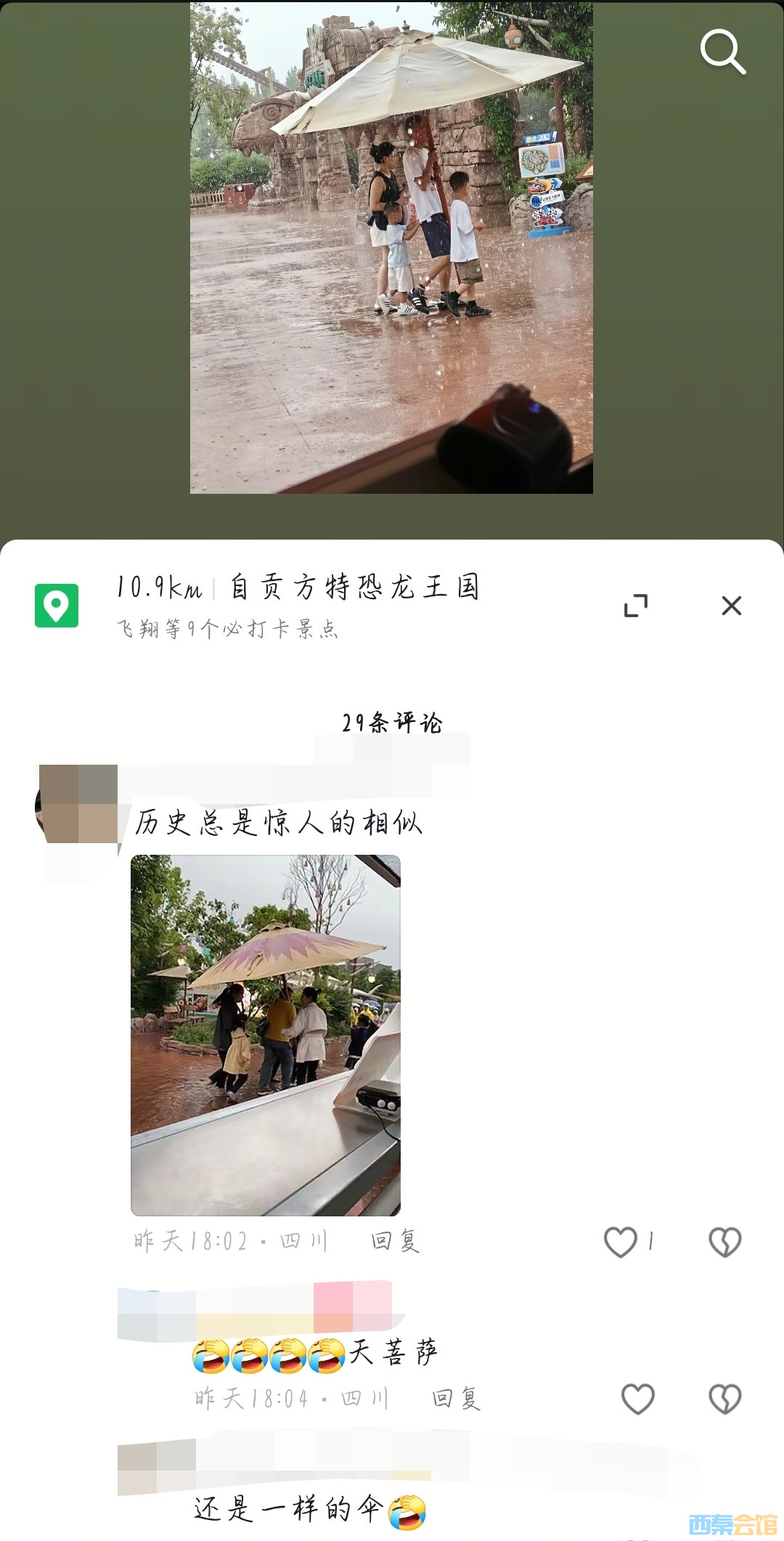Screen dimensions: 784x1541
Task: Open the avatar of the first commenter
Action: click(x=78, y=805)
